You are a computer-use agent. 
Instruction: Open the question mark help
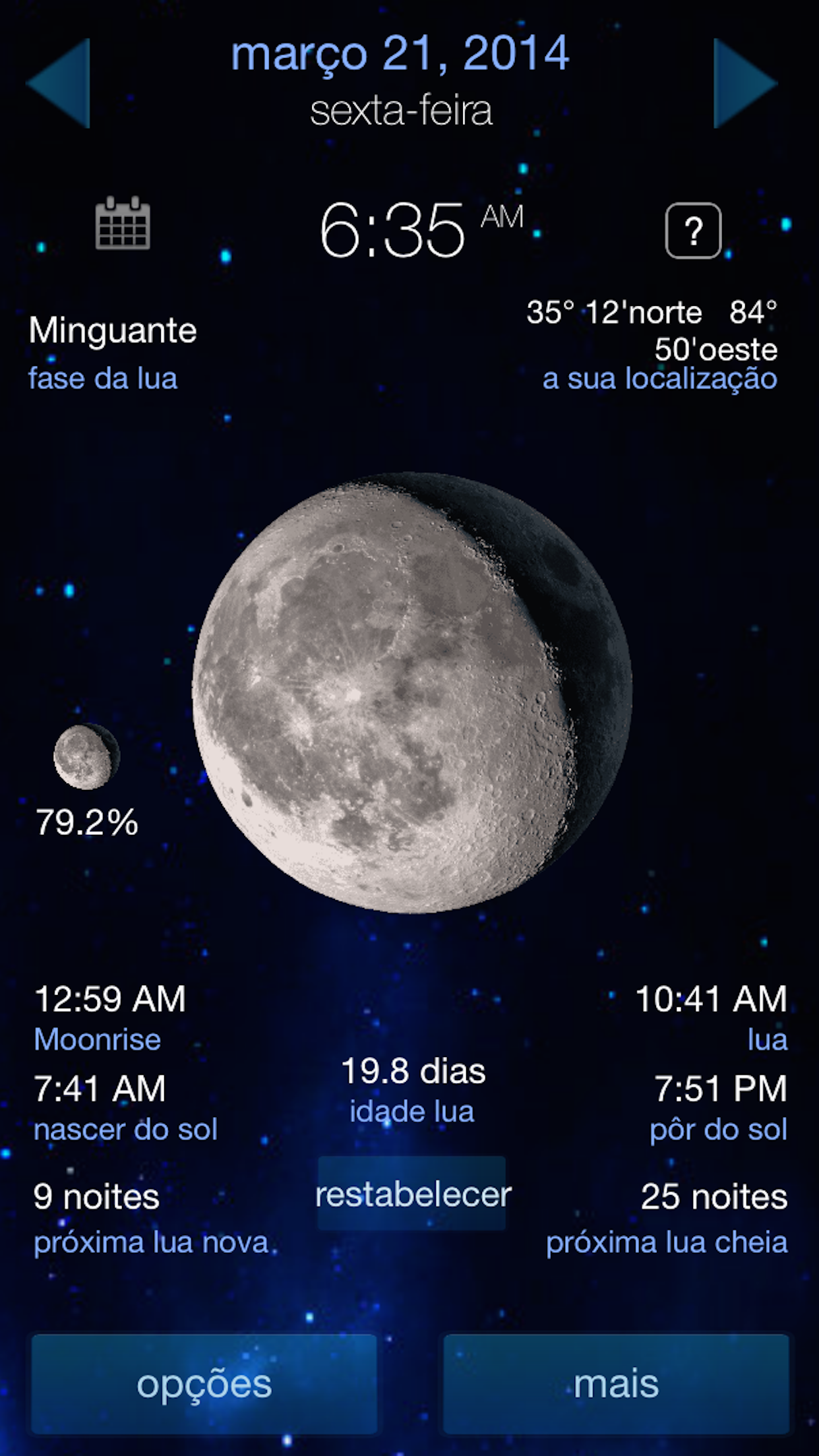click(x=693, y=231)
